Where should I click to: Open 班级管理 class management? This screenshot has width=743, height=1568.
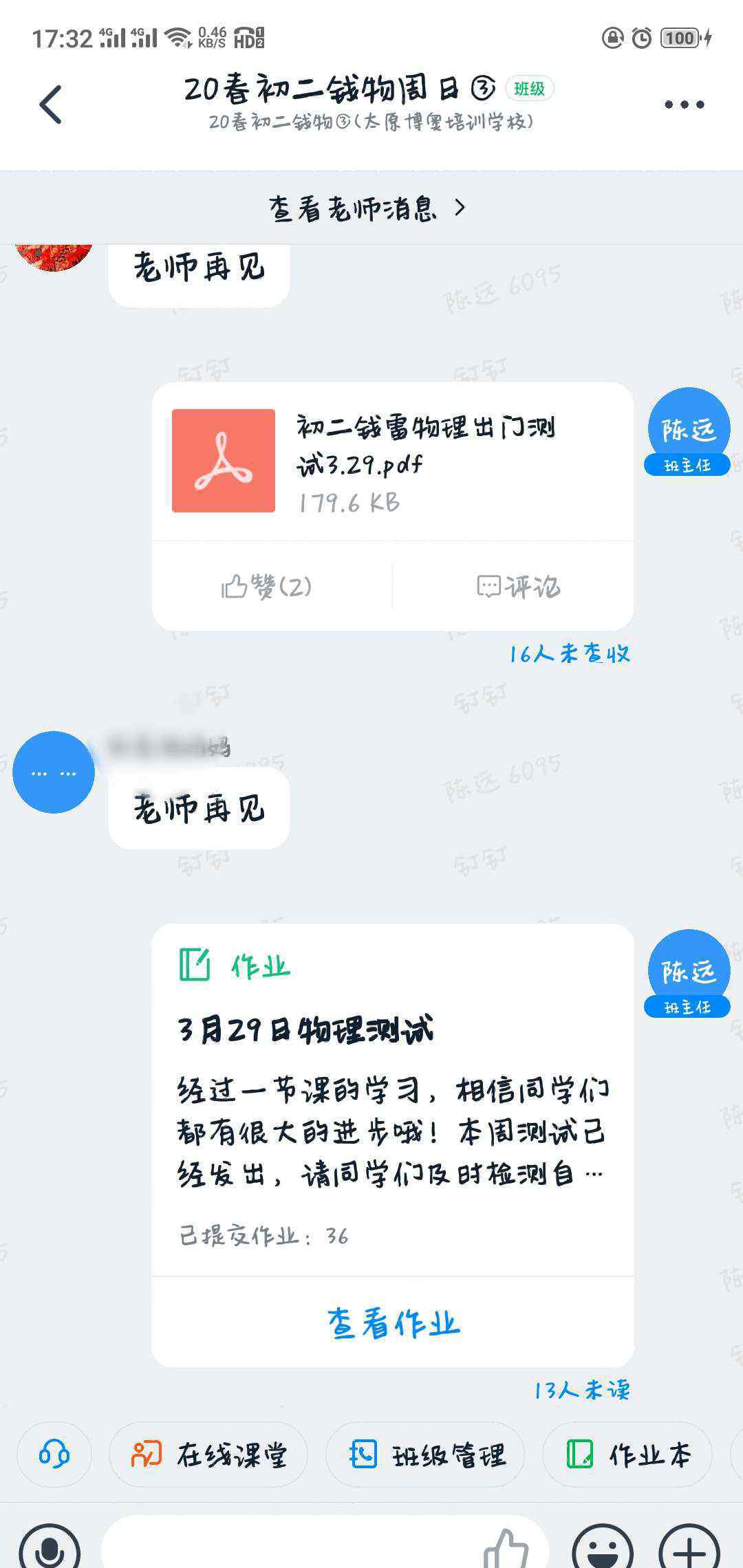(x=425, y=1455)
